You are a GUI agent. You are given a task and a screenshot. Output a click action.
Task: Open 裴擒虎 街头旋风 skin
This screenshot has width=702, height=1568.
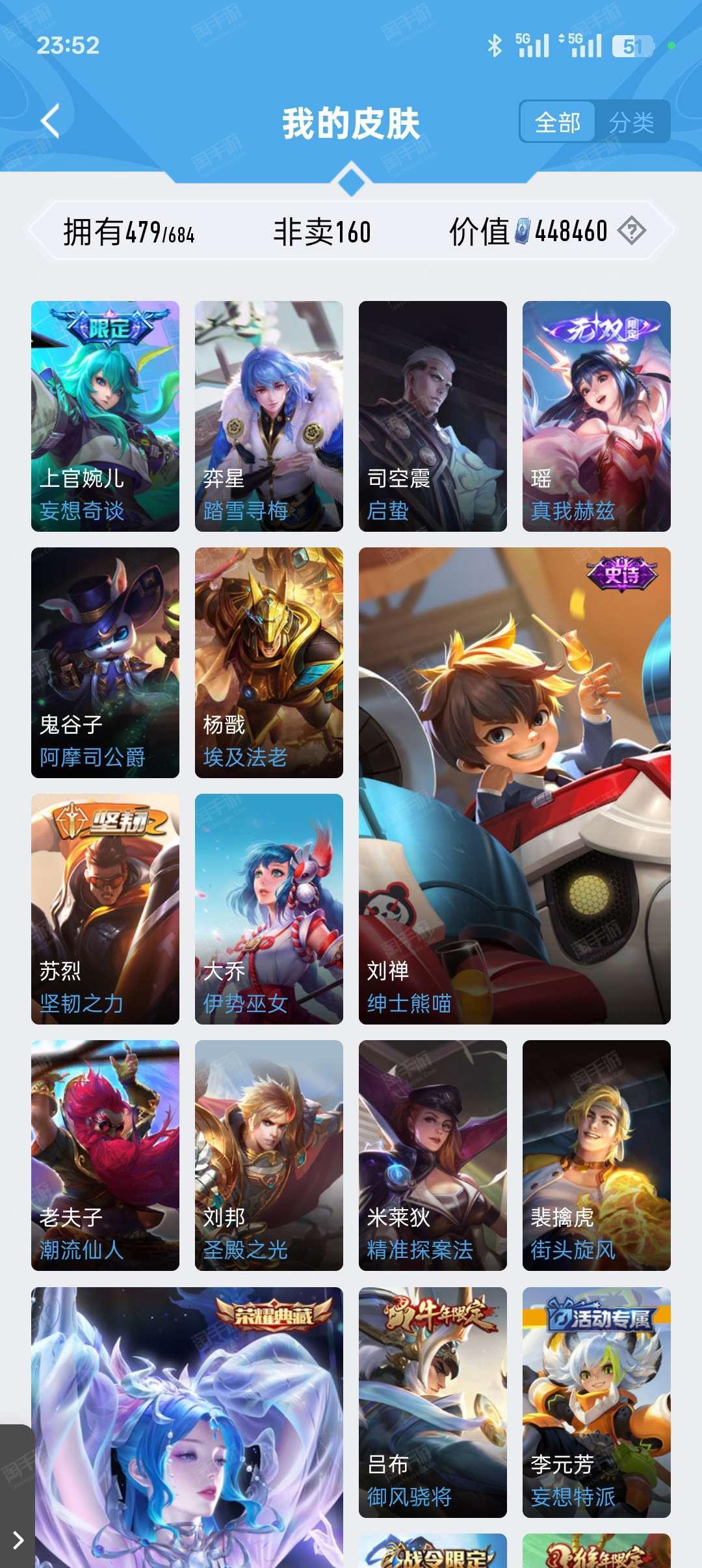coord(597,1155)
